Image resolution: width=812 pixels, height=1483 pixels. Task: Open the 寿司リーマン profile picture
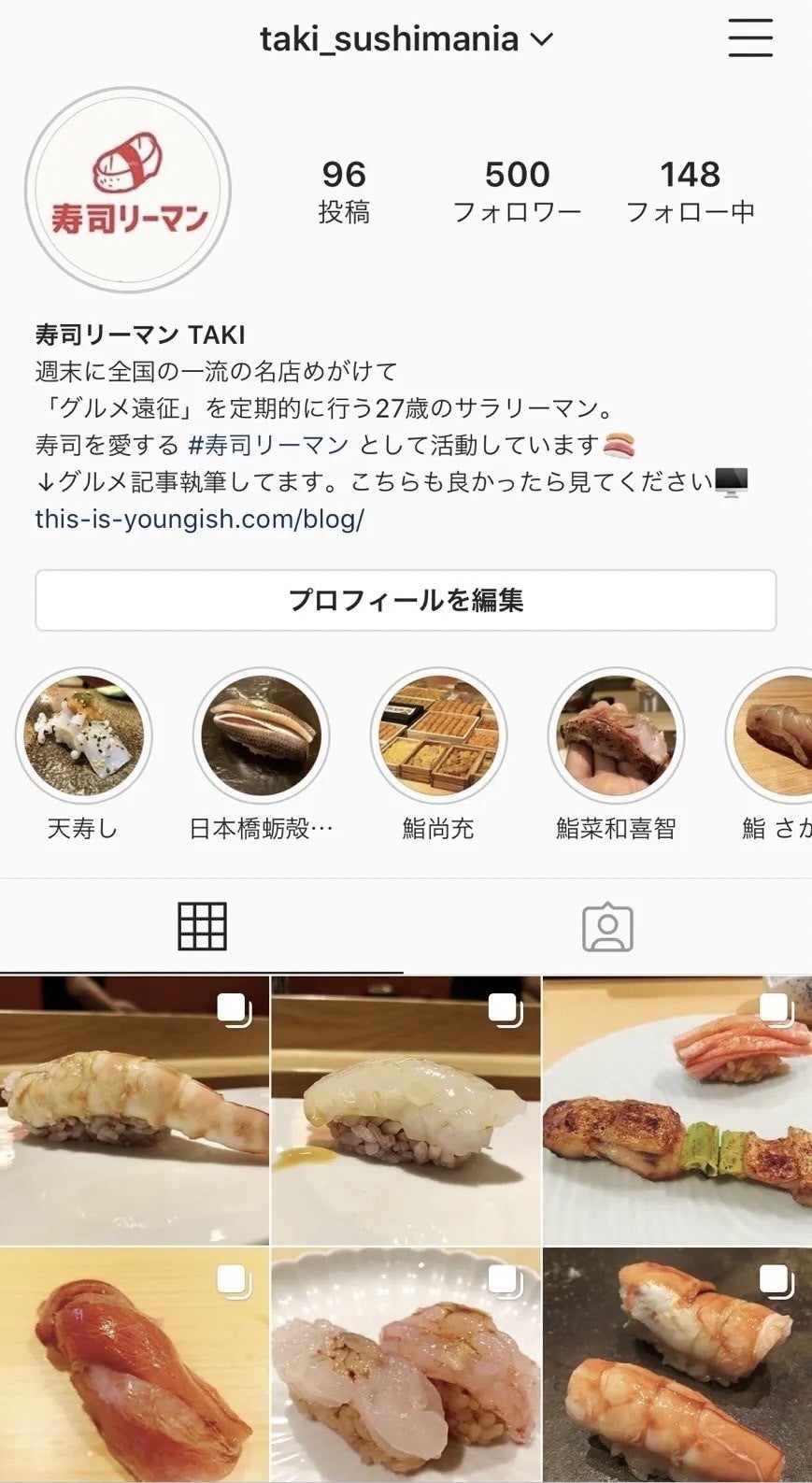tap(128, 191)
